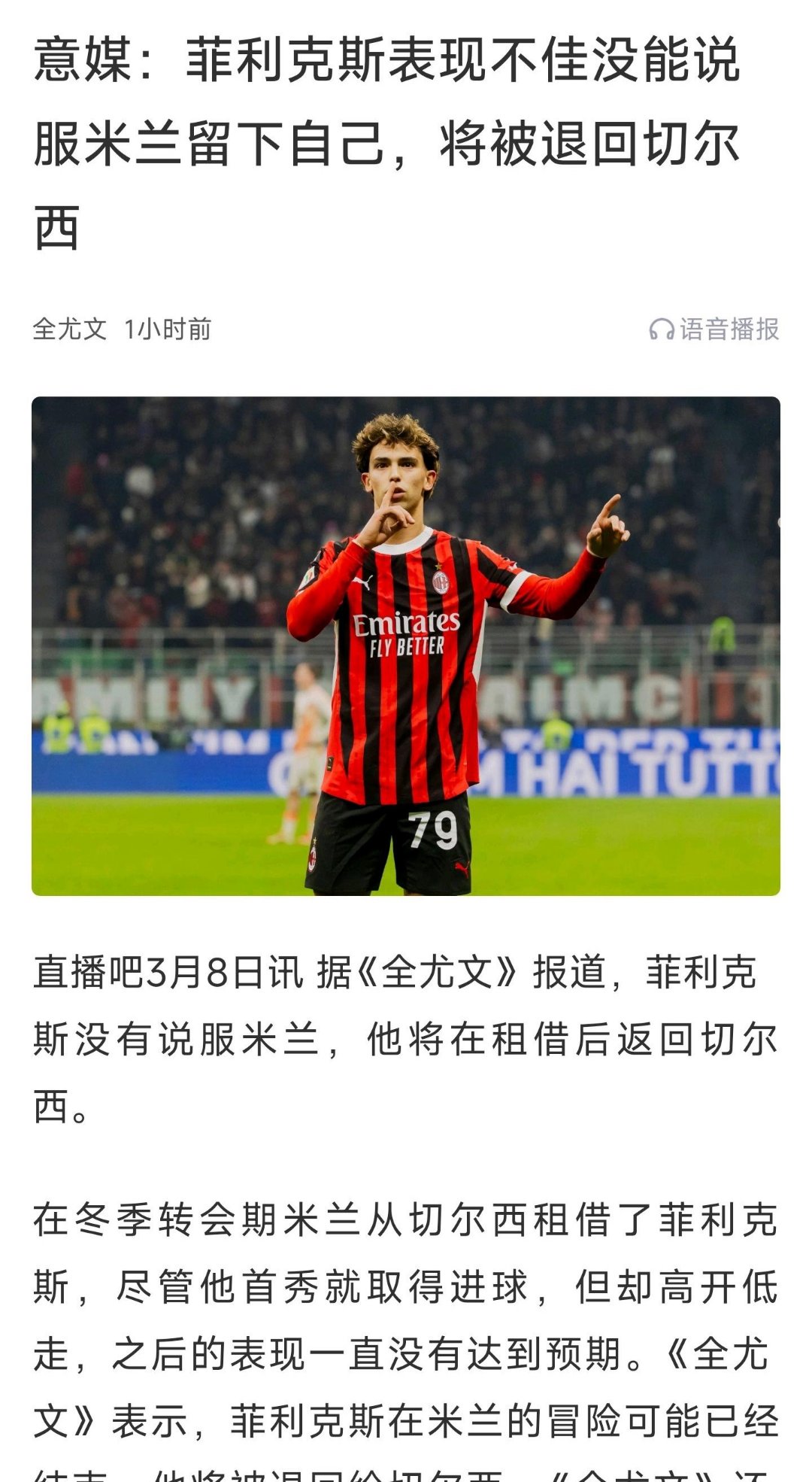Viewport: 812px width, 1482px height.
Task: Open the 全尤文 source link
Action: point(69,330)
